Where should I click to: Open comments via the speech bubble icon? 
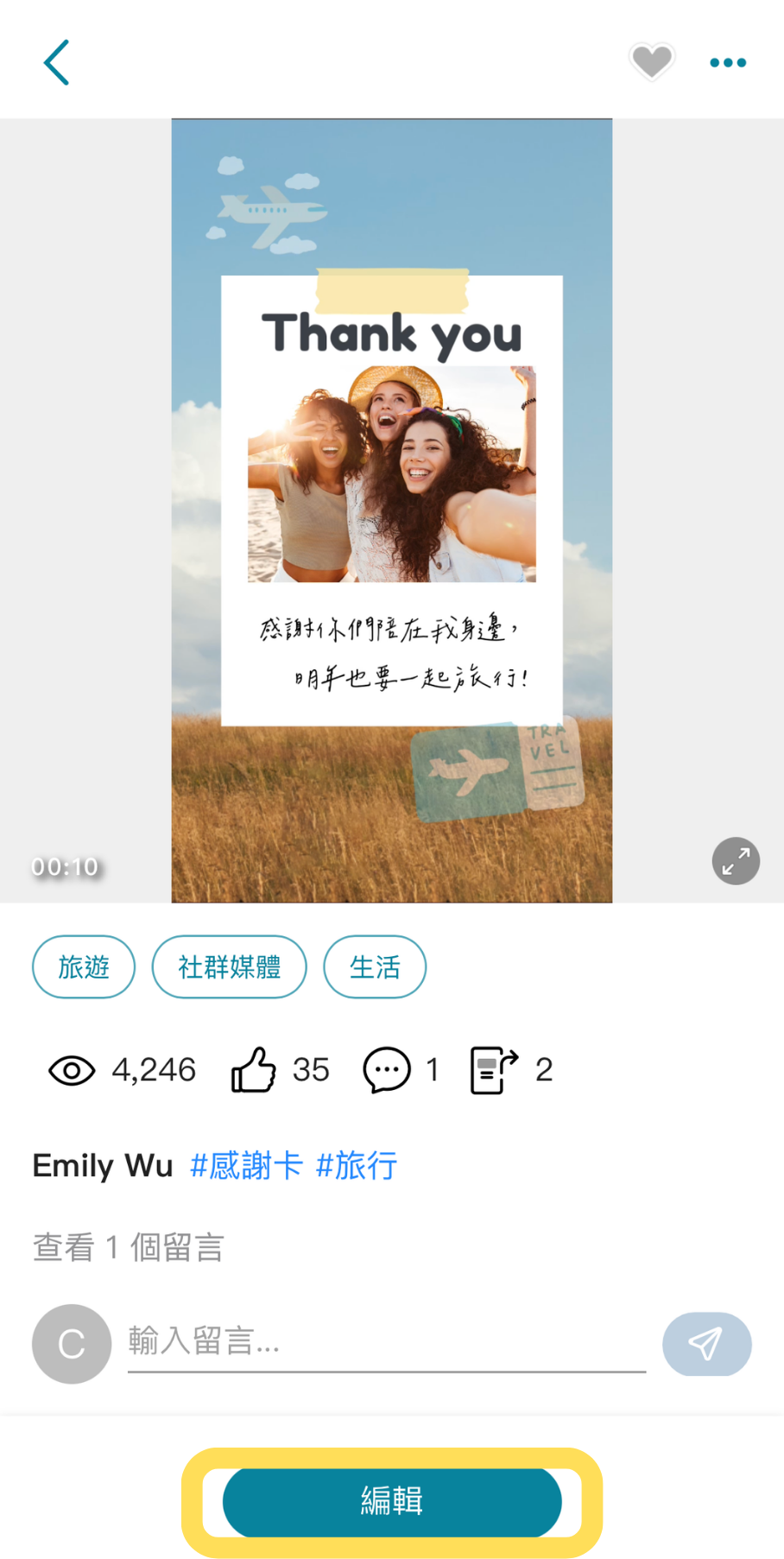click(386, 1069)
